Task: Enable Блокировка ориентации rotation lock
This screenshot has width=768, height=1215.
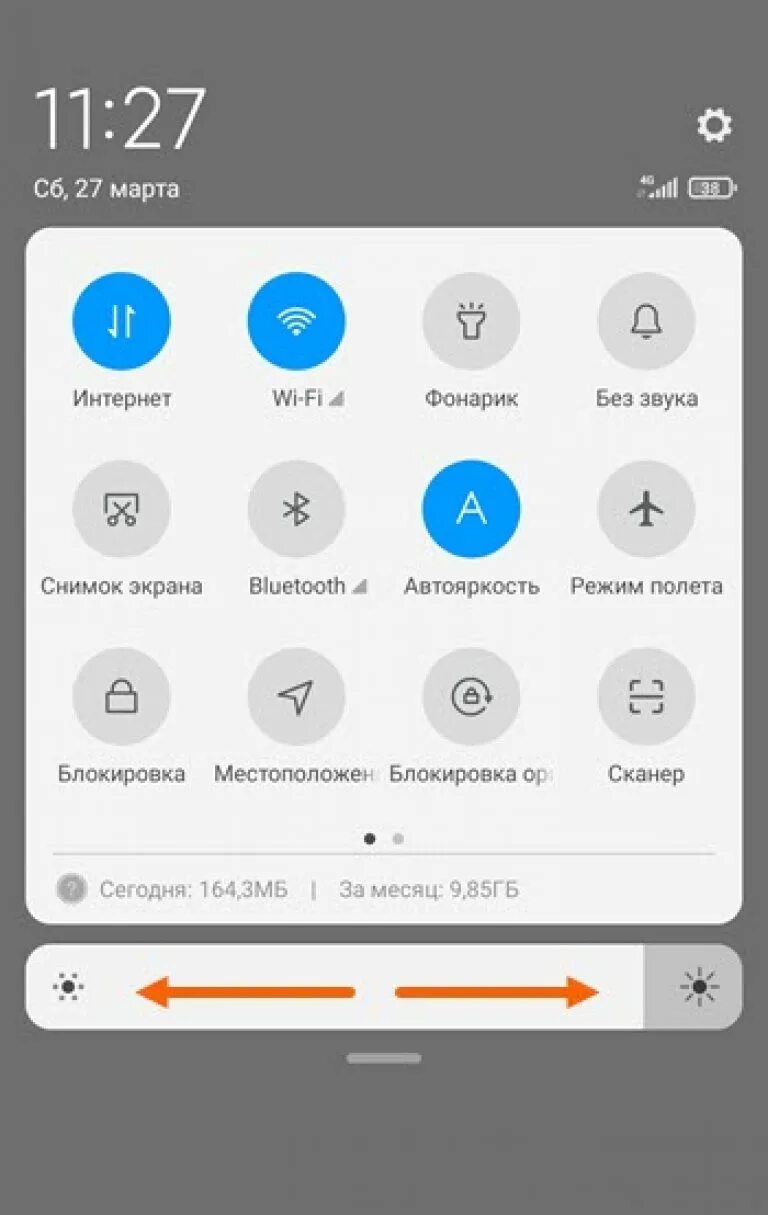Action: [471, 696]
